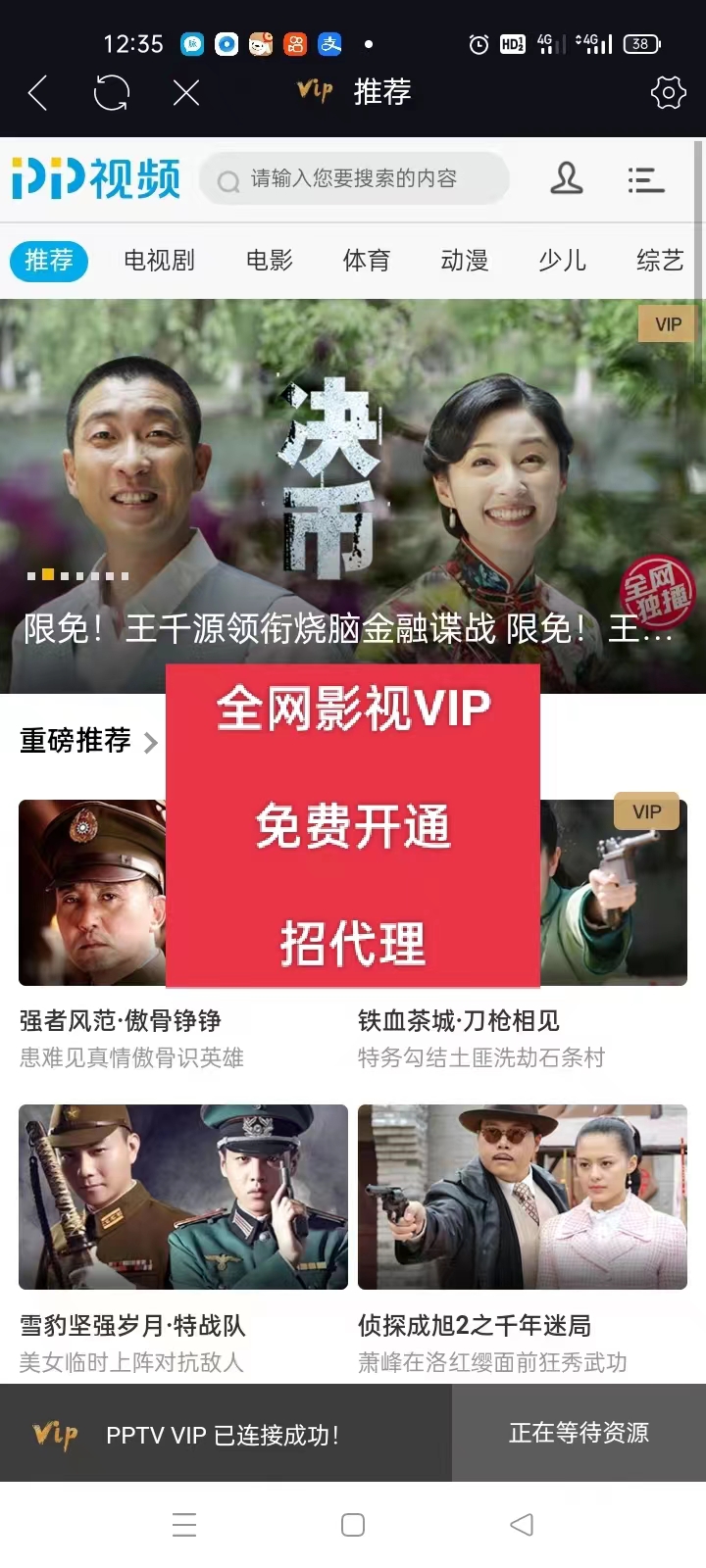
Task: Switch to the 电影 tab
Action: point(270,261)
